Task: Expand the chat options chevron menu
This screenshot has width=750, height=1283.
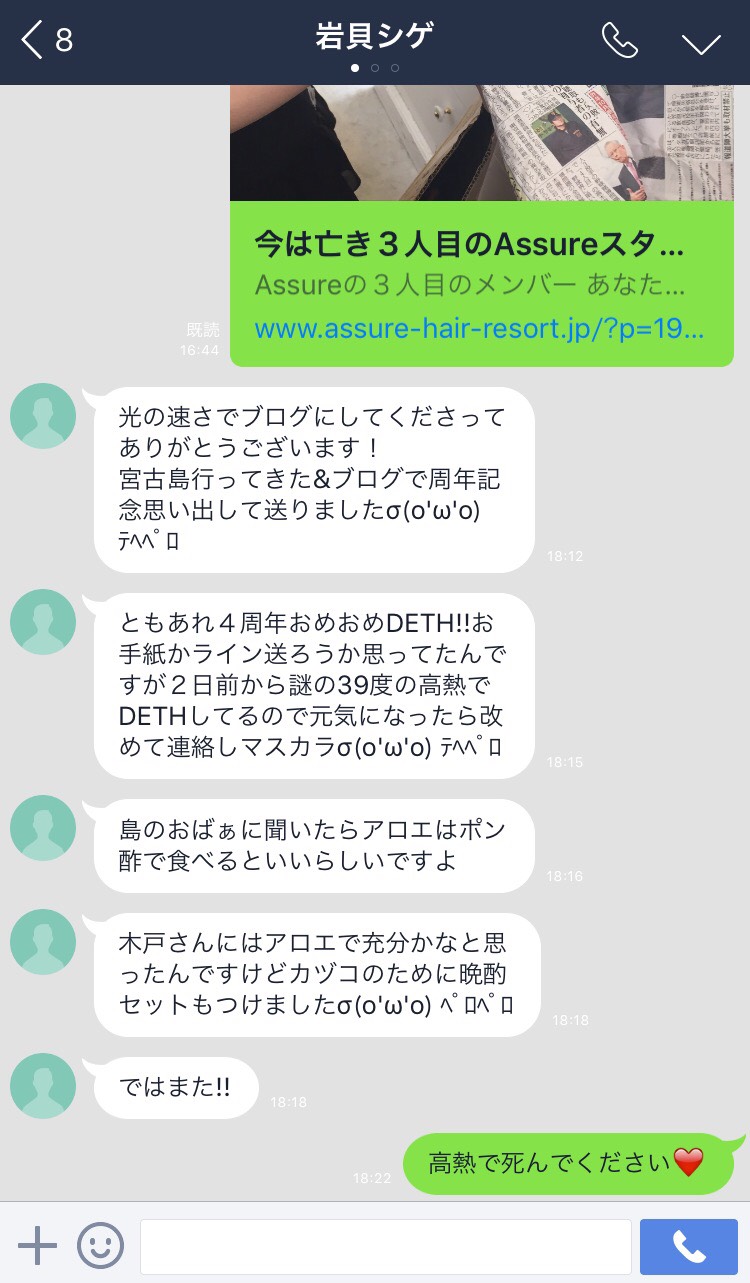Action: click(701, 42)
